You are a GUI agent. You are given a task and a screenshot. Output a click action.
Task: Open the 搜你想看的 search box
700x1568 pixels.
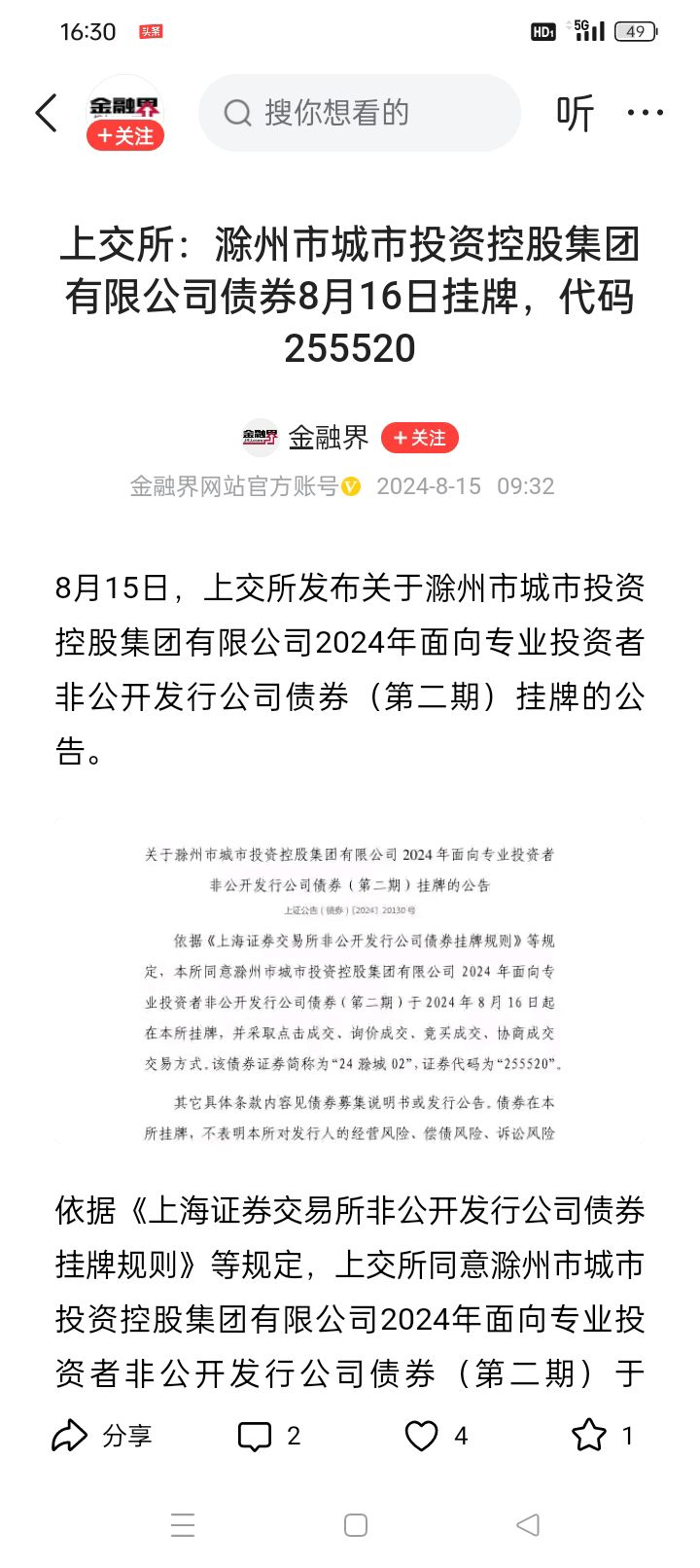[360, 113]
